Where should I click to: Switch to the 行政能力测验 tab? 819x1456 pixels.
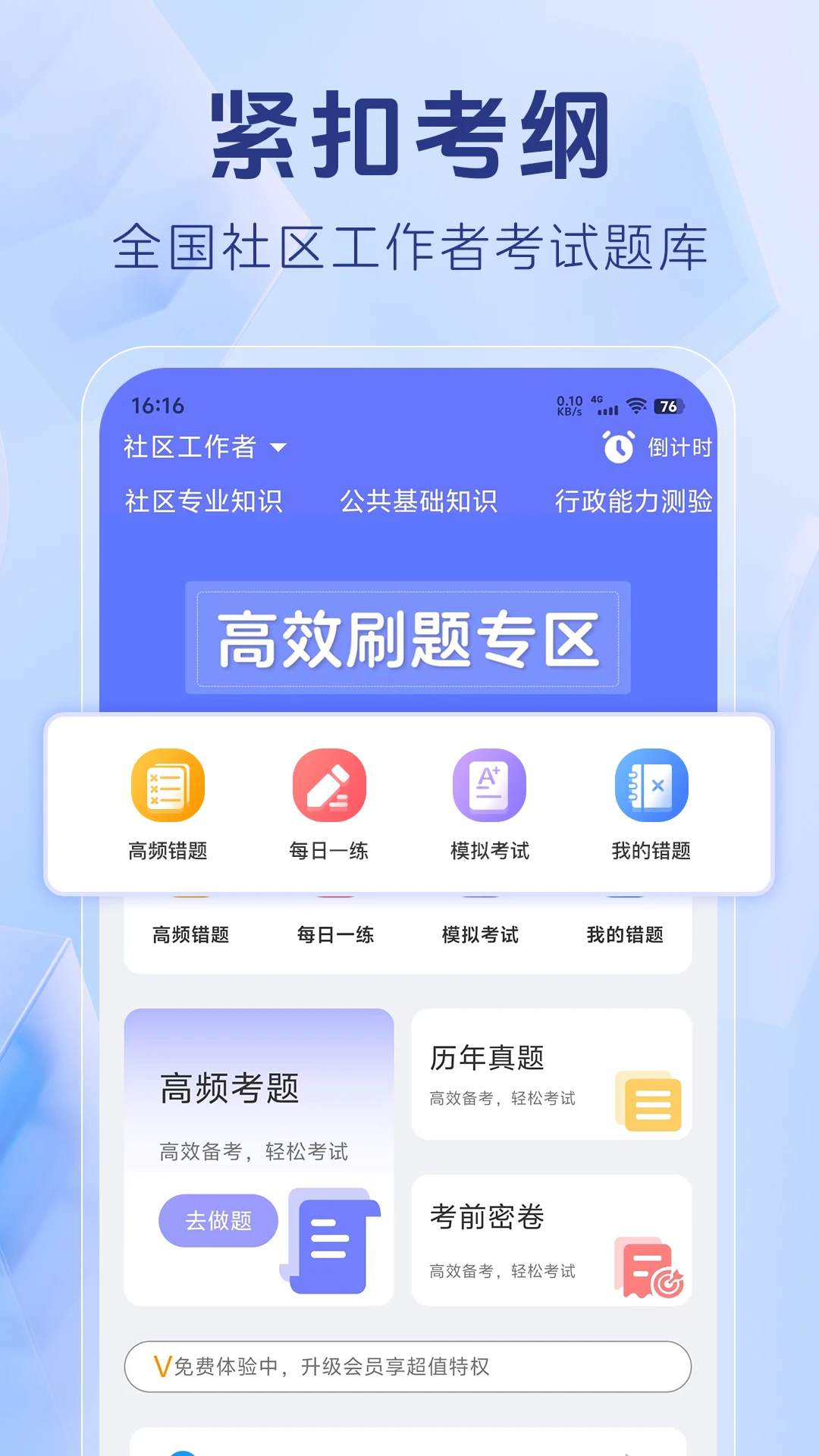635,501
